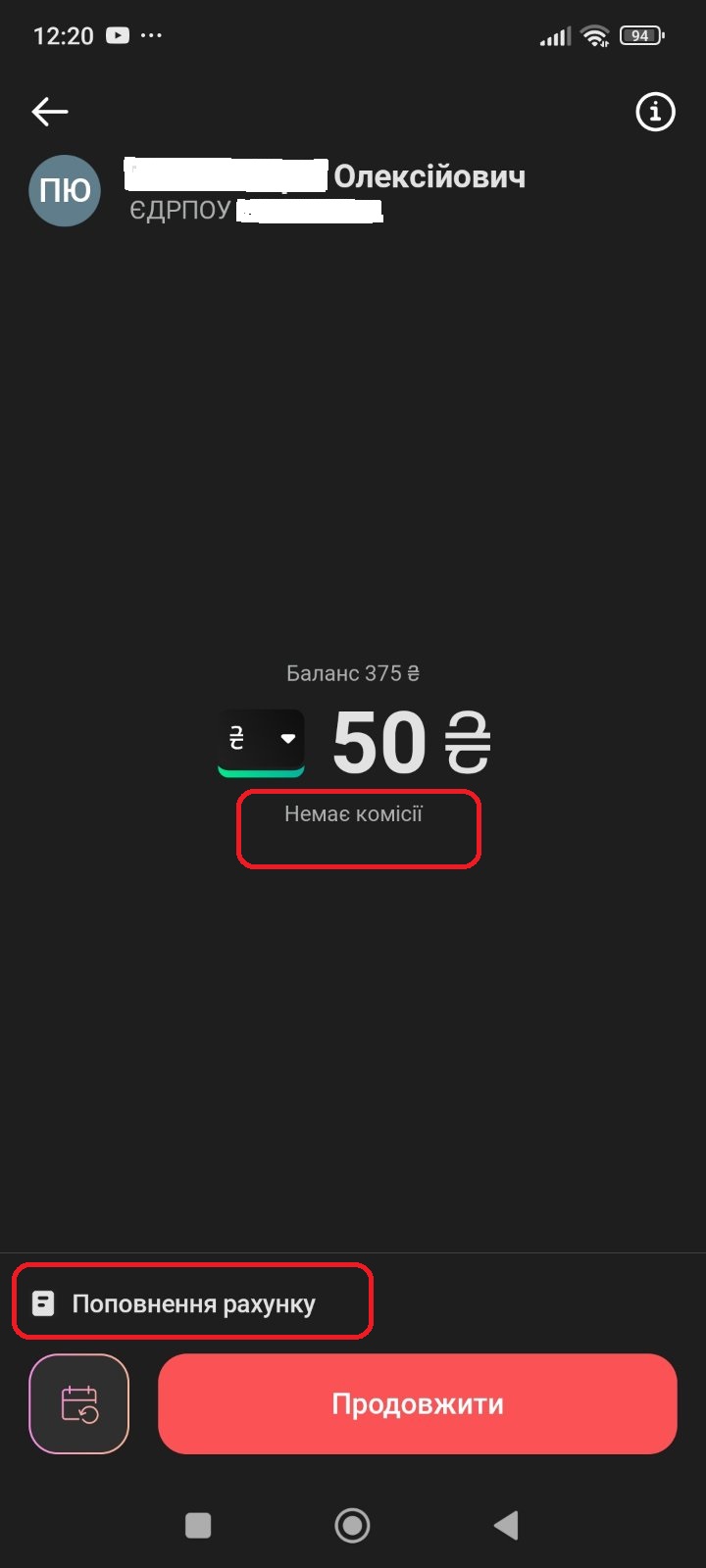Image resolution: width=706 pixels, height=1568 pixels.
Task: Open the info icon
Action: 655,112
